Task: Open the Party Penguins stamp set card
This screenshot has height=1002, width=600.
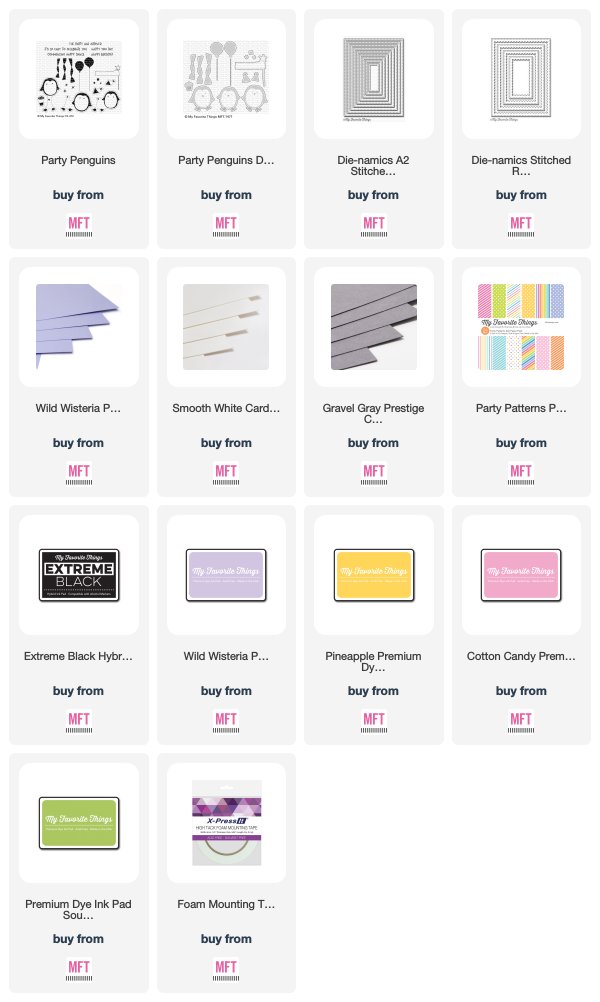Action: point(78,80)
